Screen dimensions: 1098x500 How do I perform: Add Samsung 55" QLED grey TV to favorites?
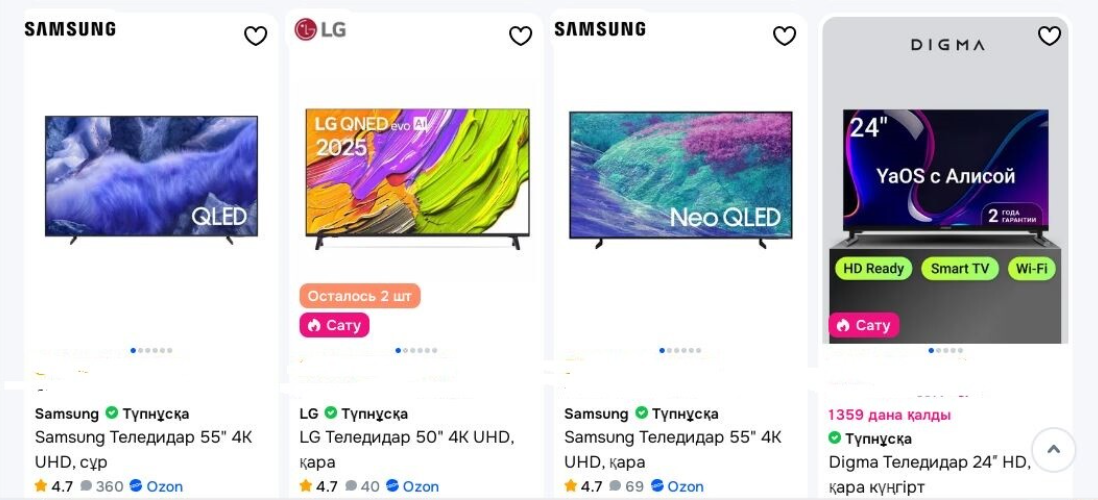click(x=256, y=36)
